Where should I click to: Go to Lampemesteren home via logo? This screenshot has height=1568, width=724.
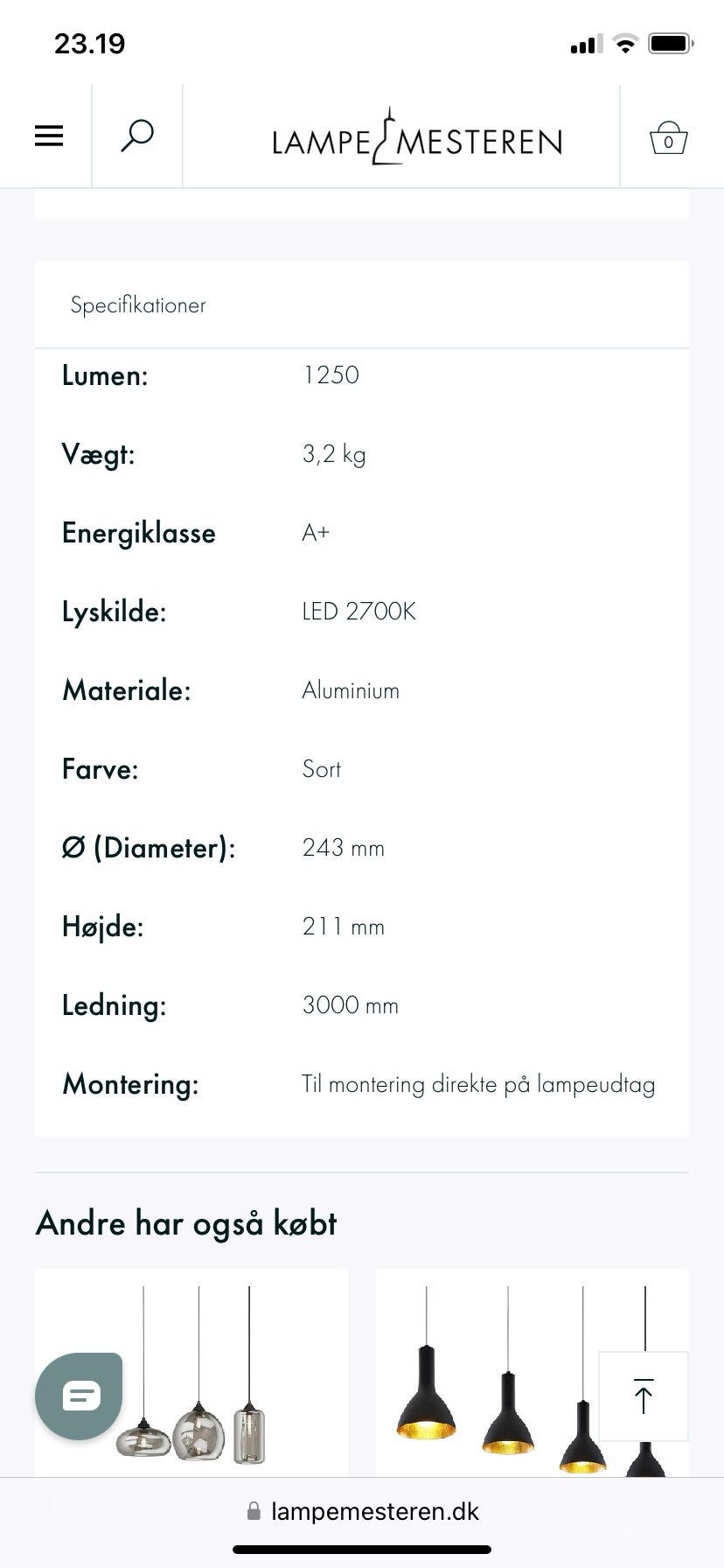click(417, 137)
